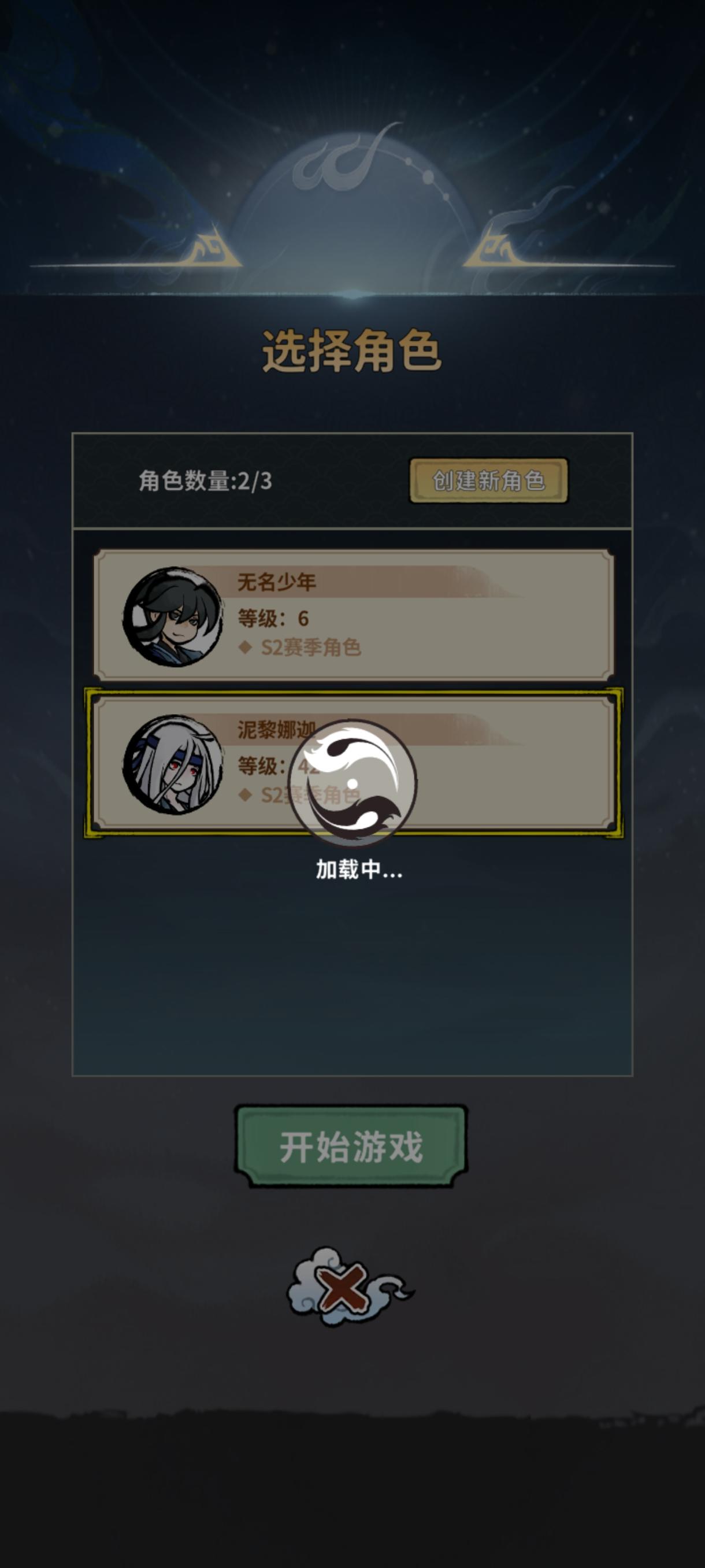Click the golden decorative emblem left of moon
Viewport: 705px width, 1568px height.
[x=211, y=250]
